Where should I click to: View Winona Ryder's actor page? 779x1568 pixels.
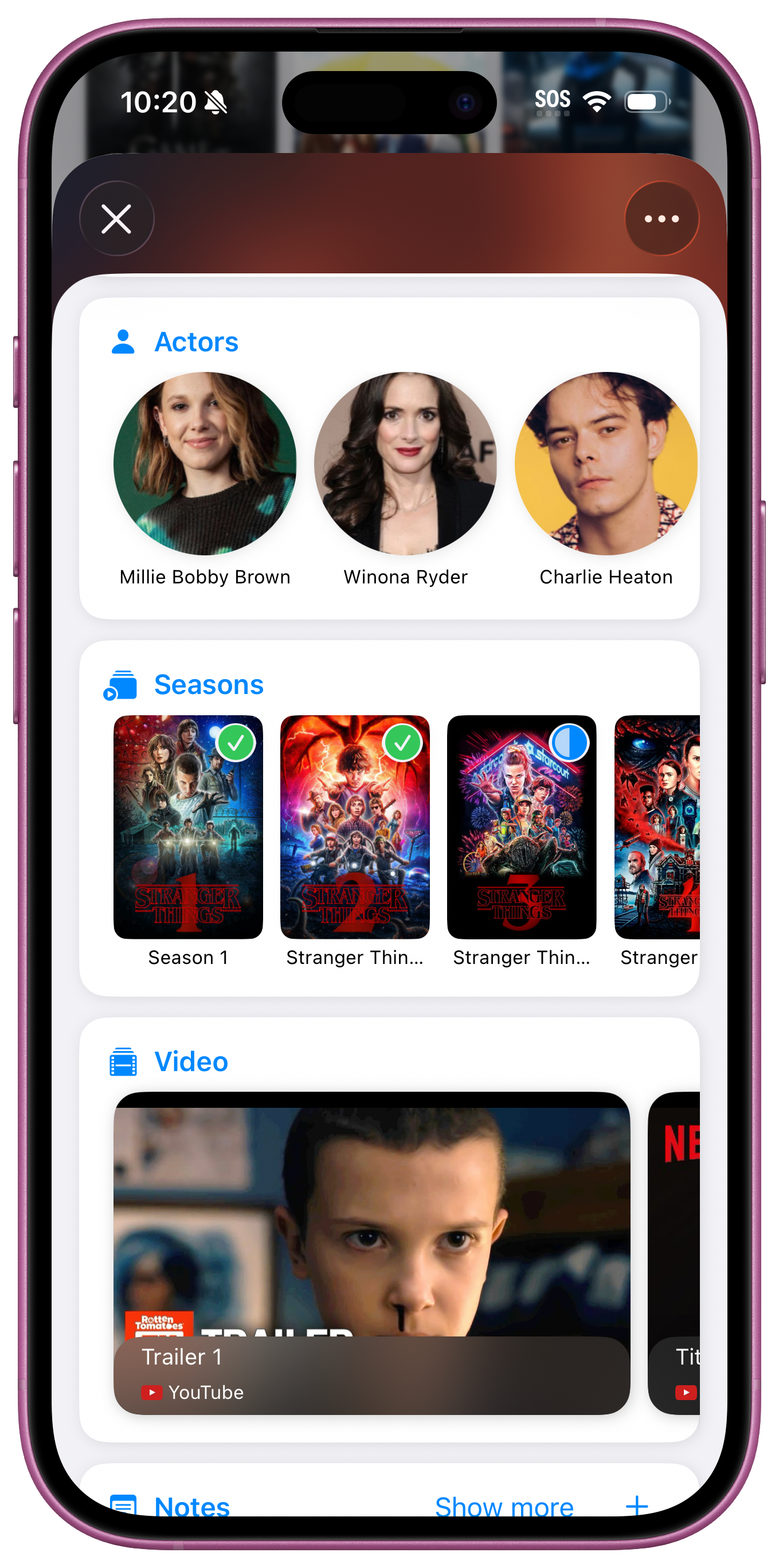pyautogui.click(x=405, y=464)
